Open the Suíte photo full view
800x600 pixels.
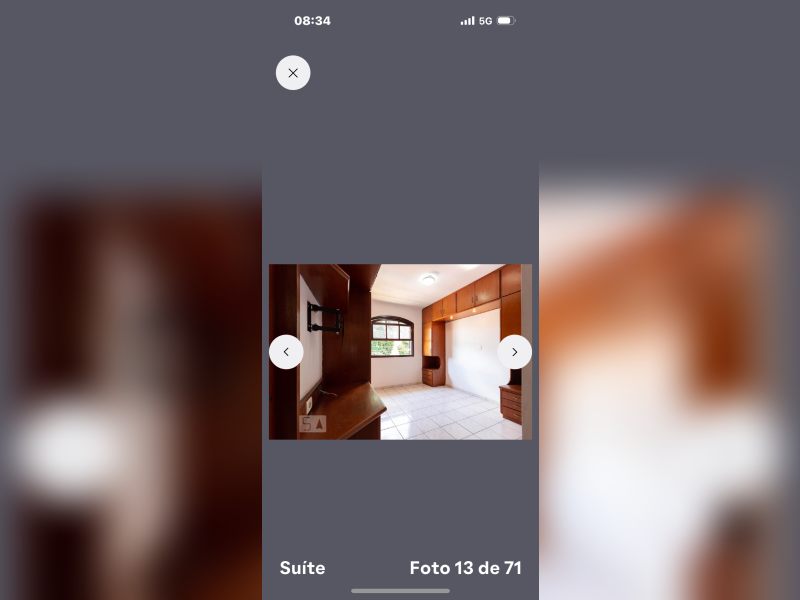click(x=400, y=352)
